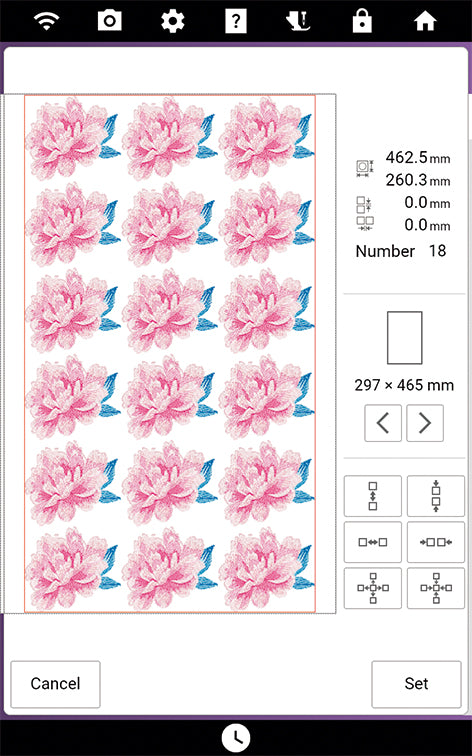Select next hoop size arrow
This screenshot has height=756, width=472.
pyautogui.click(x=425, y=423)
